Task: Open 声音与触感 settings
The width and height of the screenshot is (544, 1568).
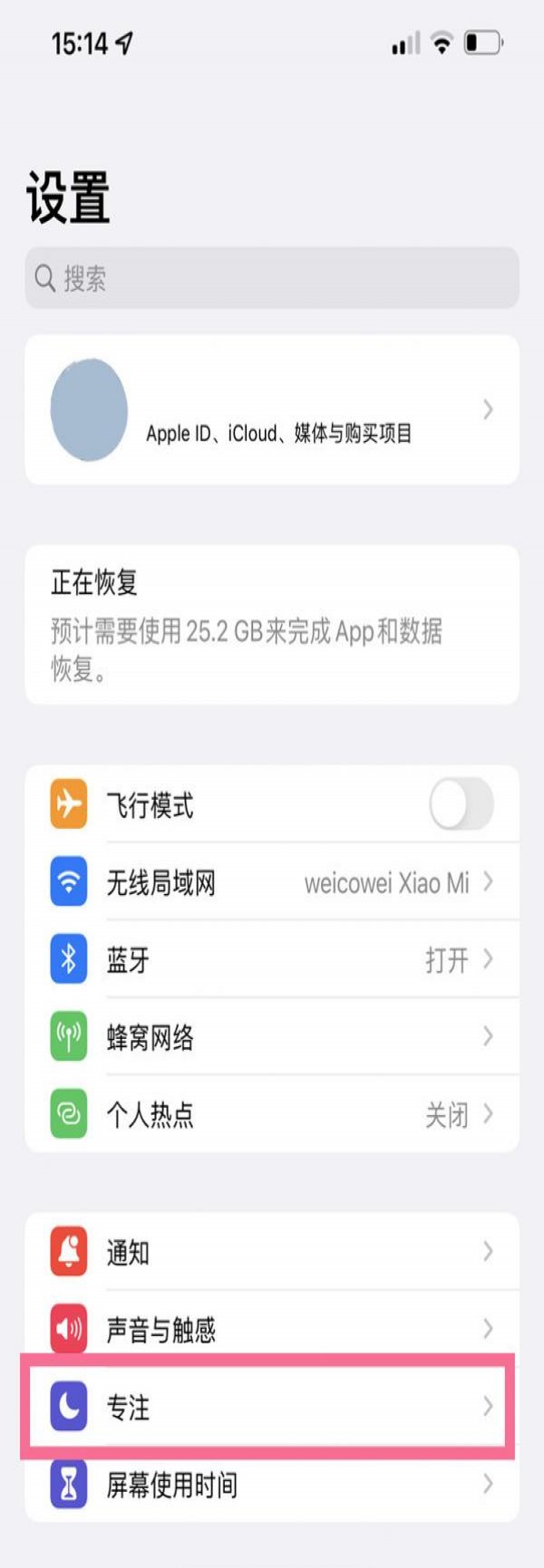Action: pos(272,1329)
